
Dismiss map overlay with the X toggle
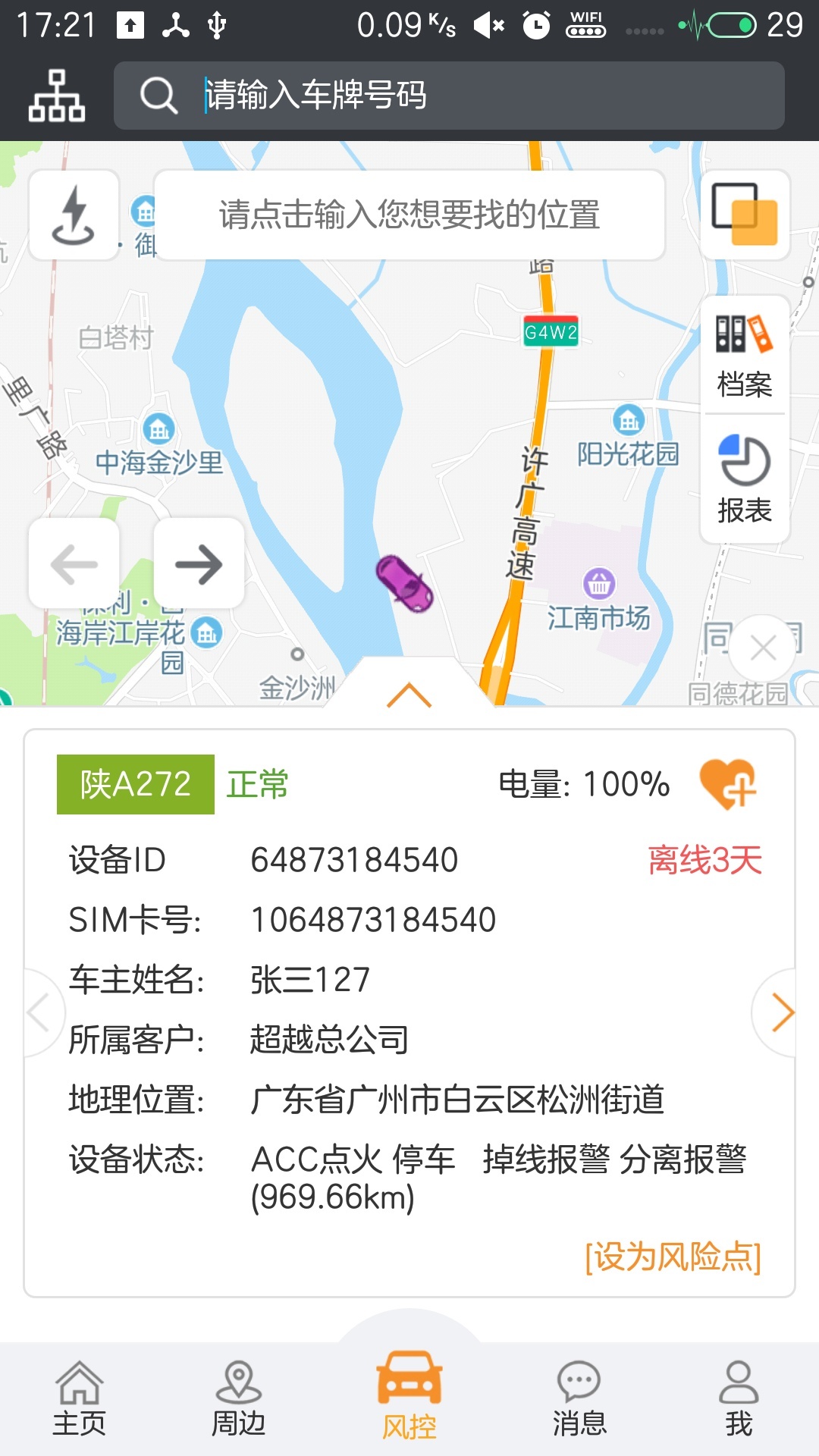point(762,649)
